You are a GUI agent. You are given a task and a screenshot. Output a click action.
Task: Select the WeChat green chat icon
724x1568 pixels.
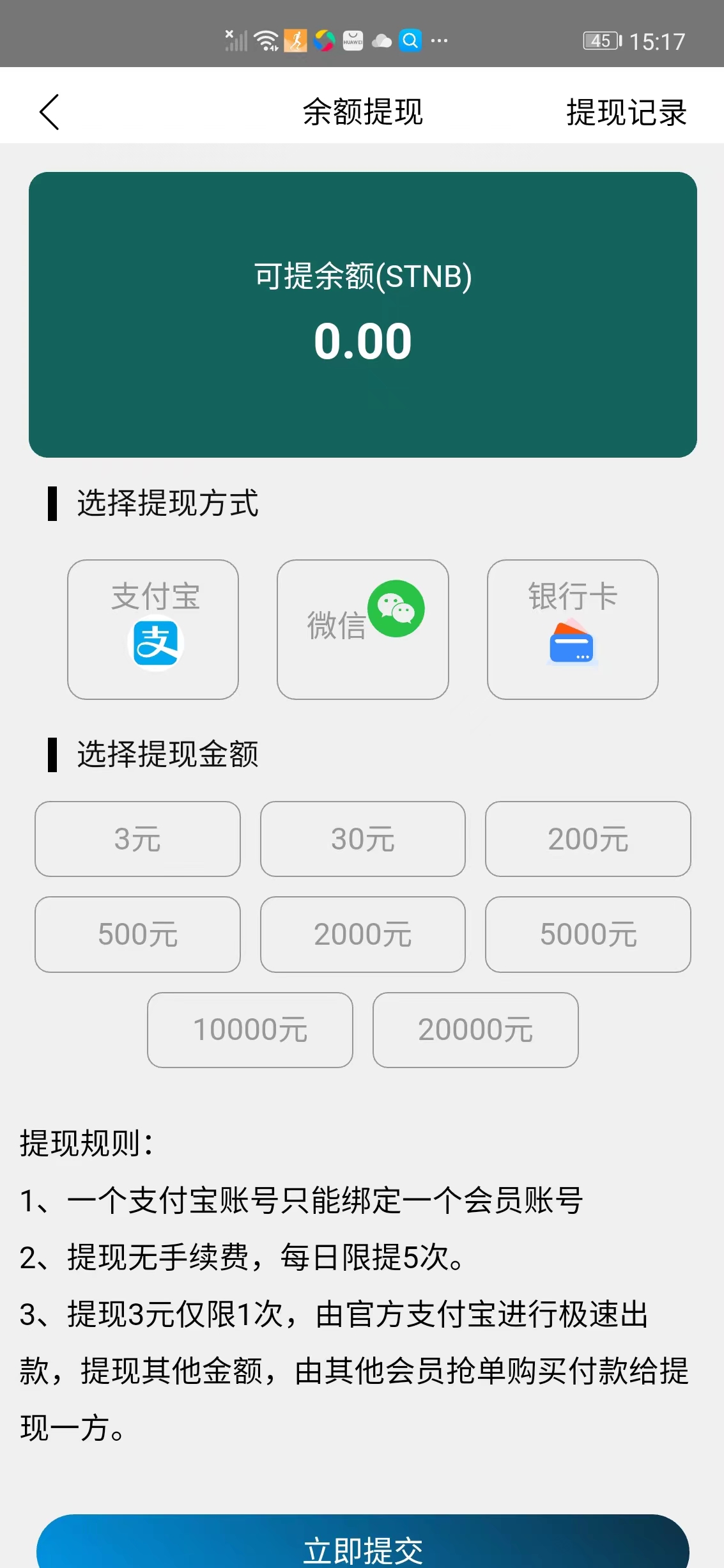coord(397,609)
